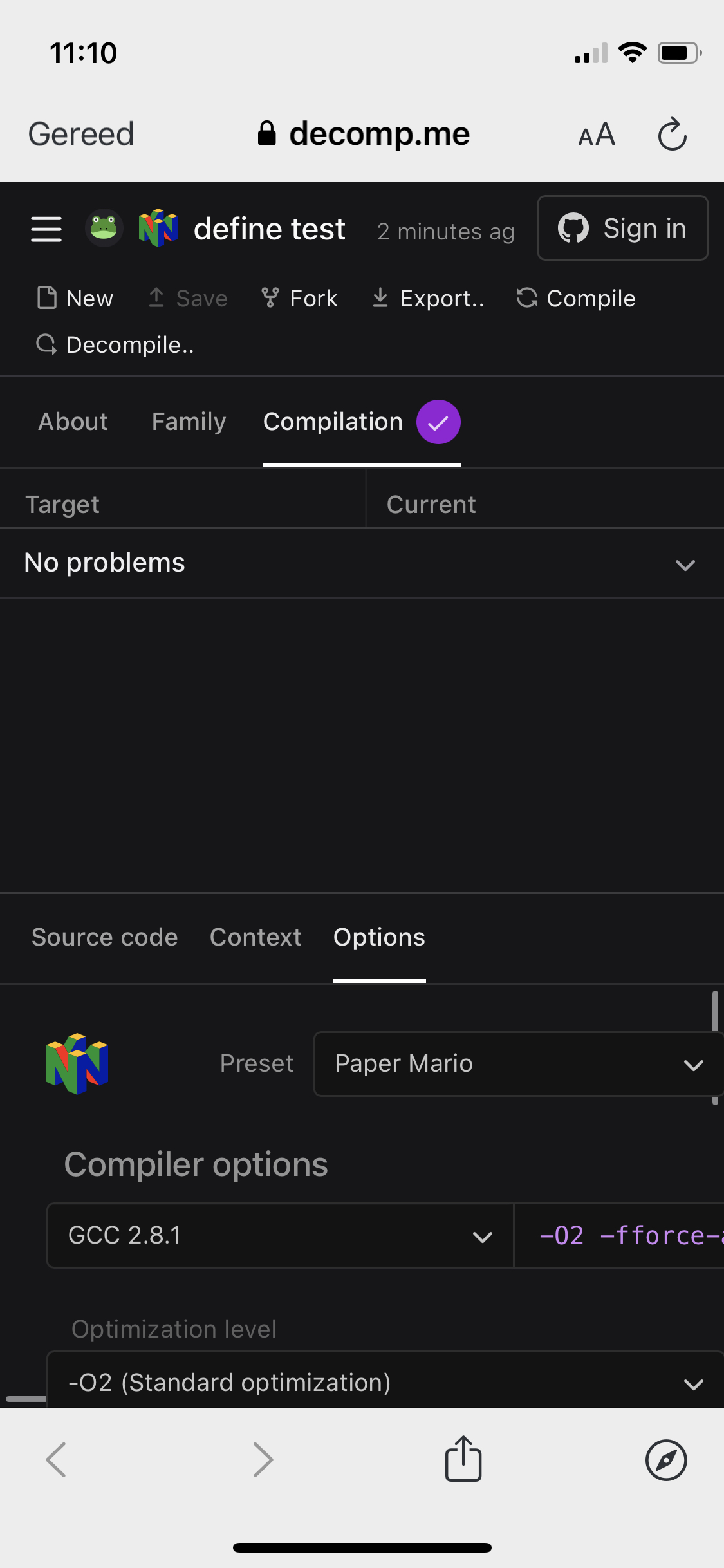Open the hamburger navigation menu

(46, 229)
